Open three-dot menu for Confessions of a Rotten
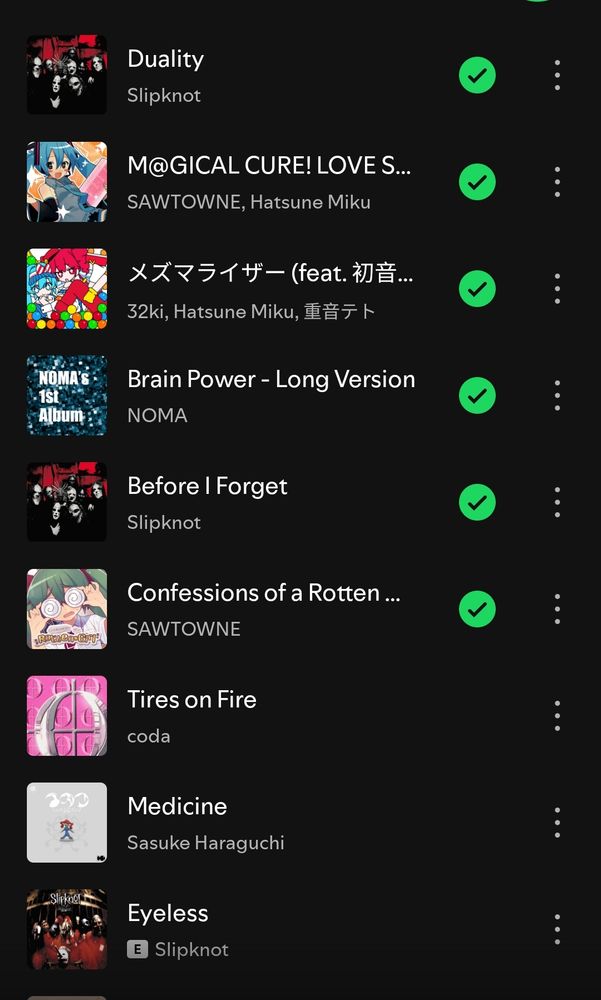The height and width of the screenshot is (1000, 601). pos(557,609)
